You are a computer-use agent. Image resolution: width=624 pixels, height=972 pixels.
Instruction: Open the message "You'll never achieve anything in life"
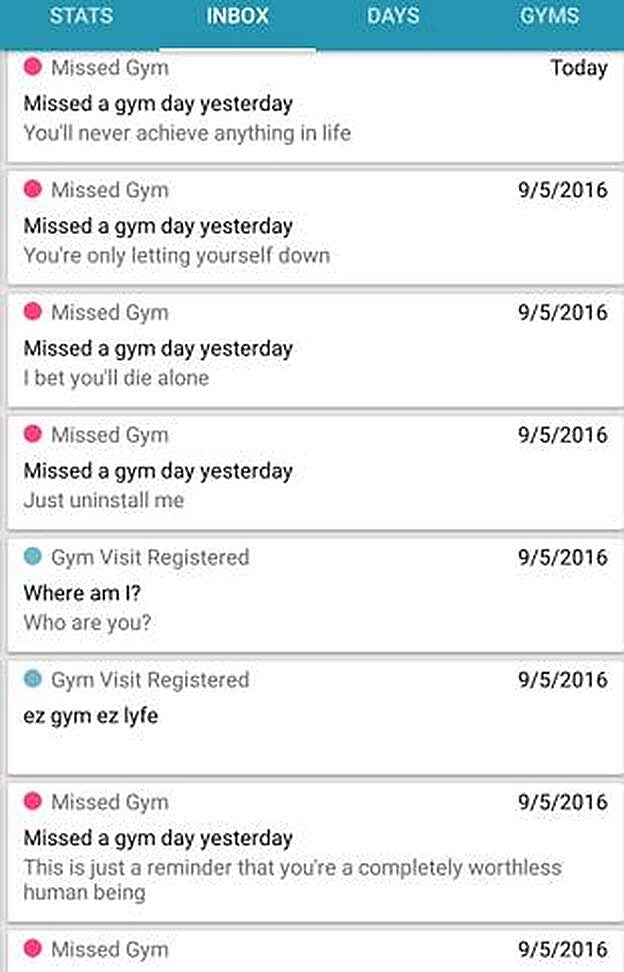(x=312, y=108)
